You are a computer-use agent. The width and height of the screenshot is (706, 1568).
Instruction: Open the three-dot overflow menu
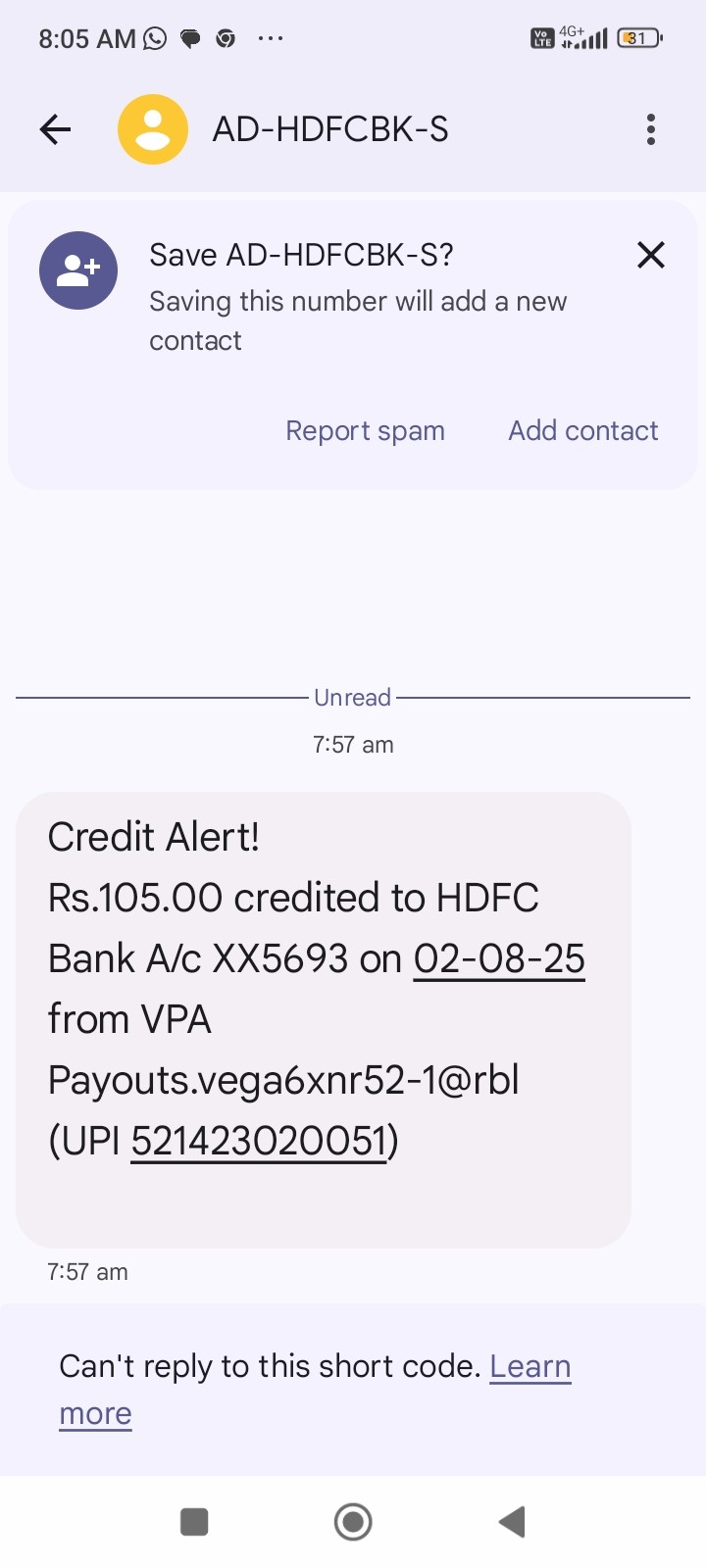click(650, 129)
